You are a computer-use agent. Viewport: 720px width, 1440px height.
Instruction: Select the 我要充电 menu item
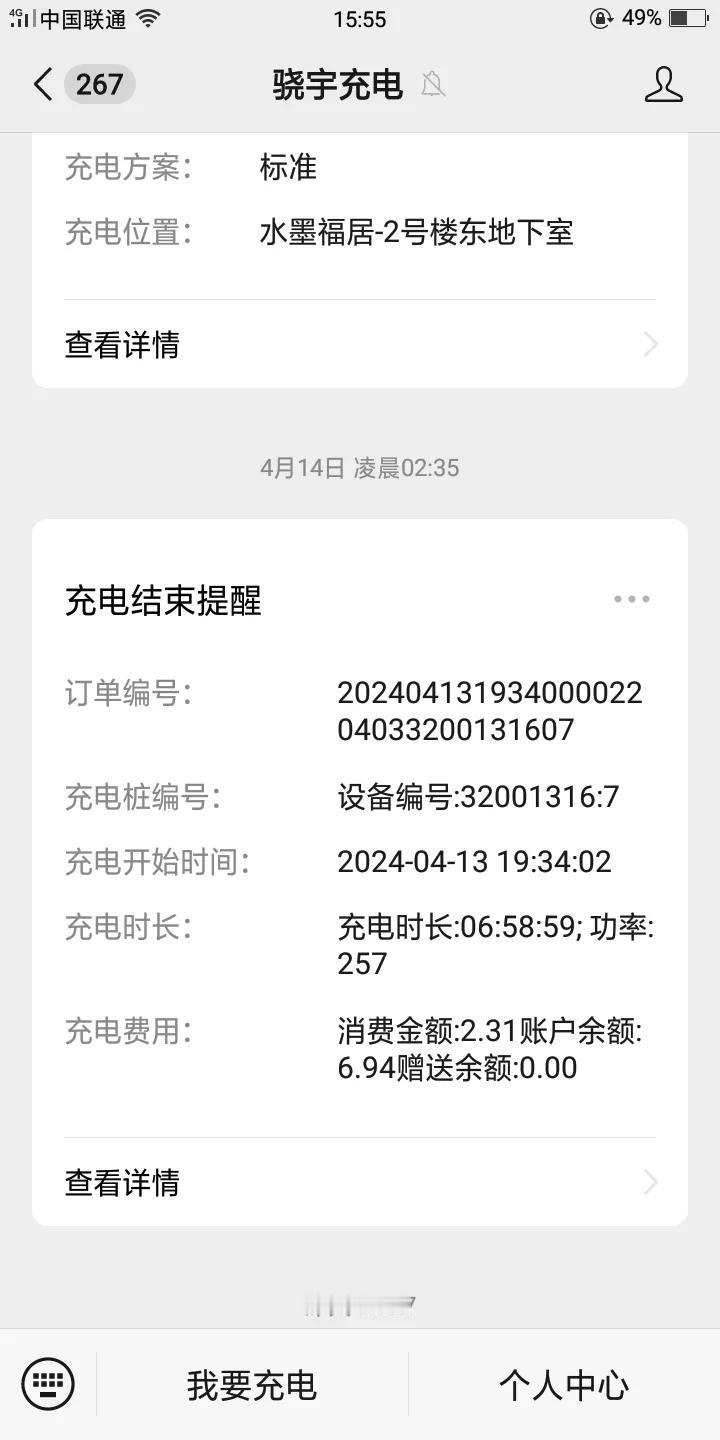250,1385
